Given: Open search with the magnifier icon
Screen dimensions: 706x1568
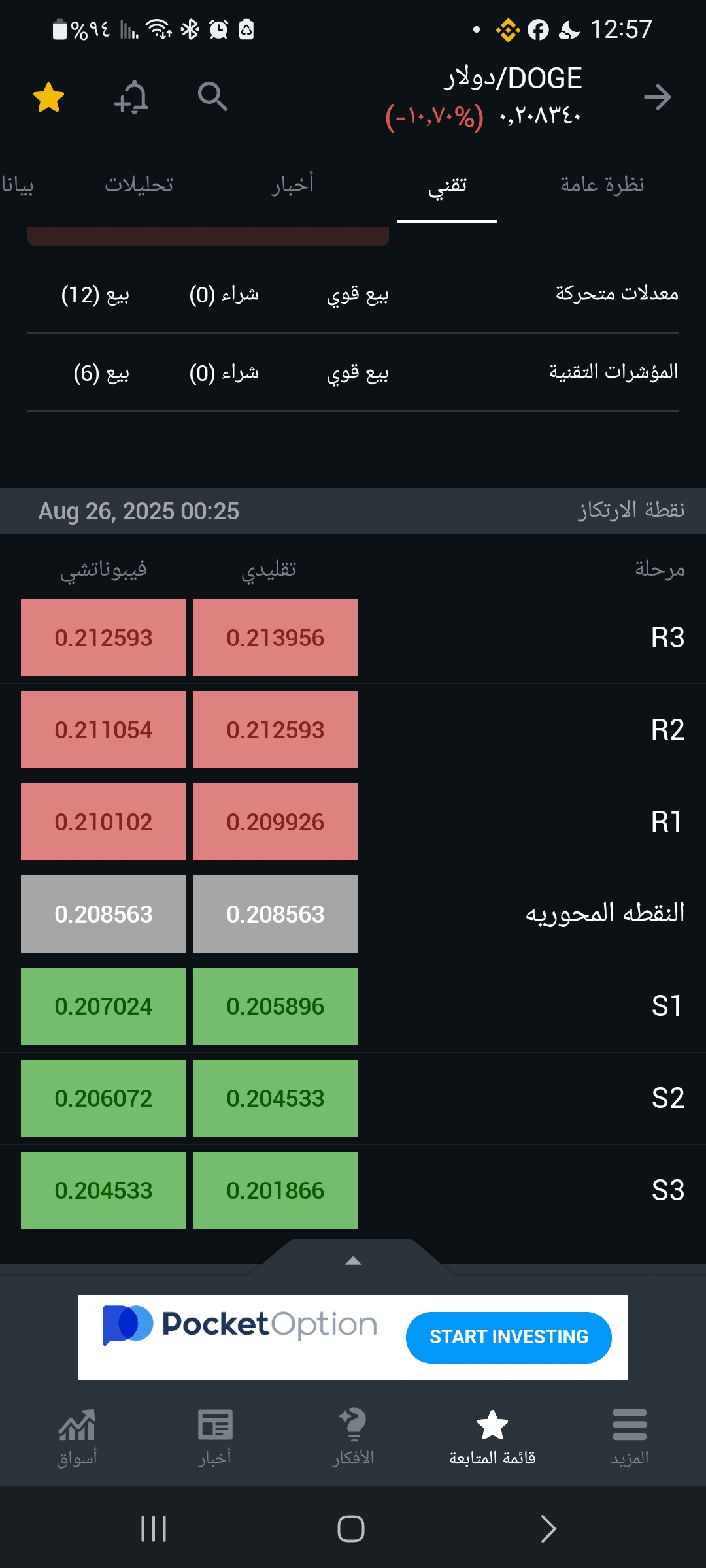Looking at the screenshot, I should click(212, 97).
